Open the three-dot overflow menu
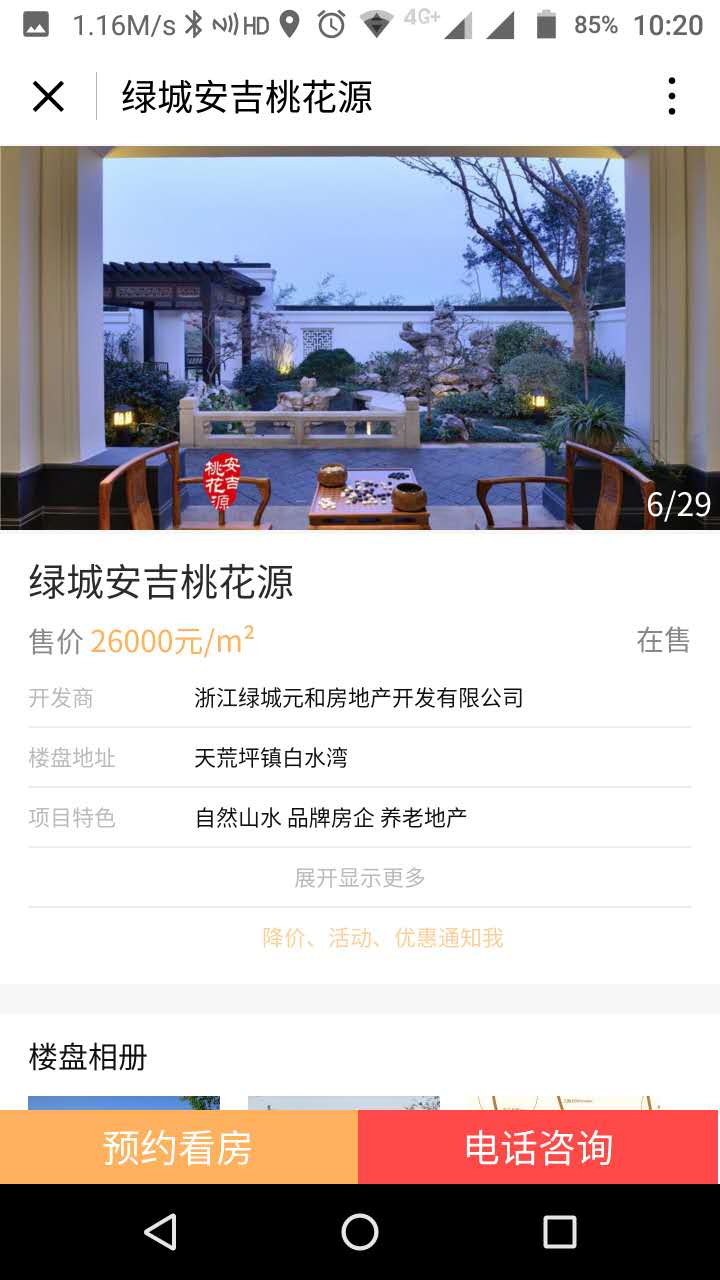This screenshot has width=720, height=1280. [x=671, y=97]
